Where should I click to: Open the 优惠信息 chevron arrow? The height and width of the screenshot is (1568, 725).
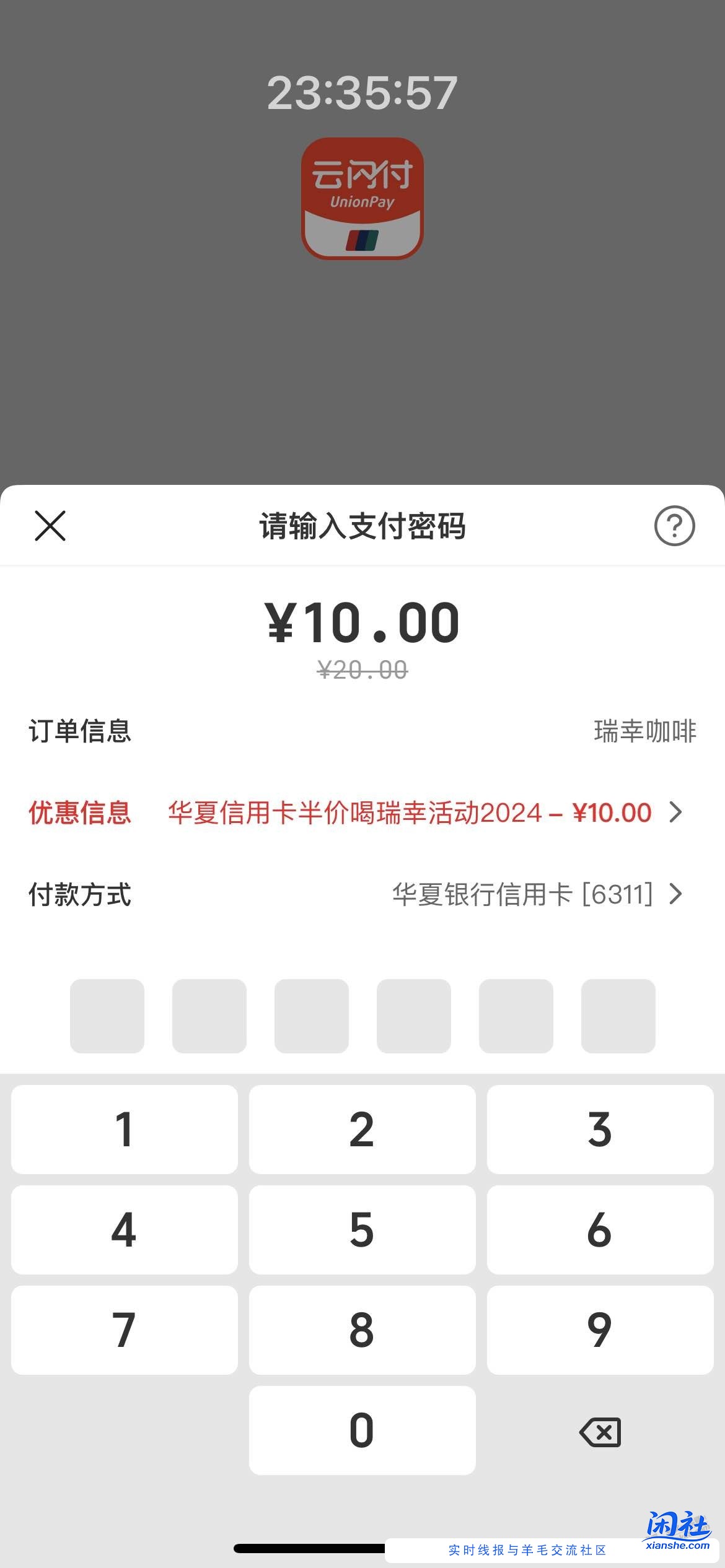(x=675, y=812)
